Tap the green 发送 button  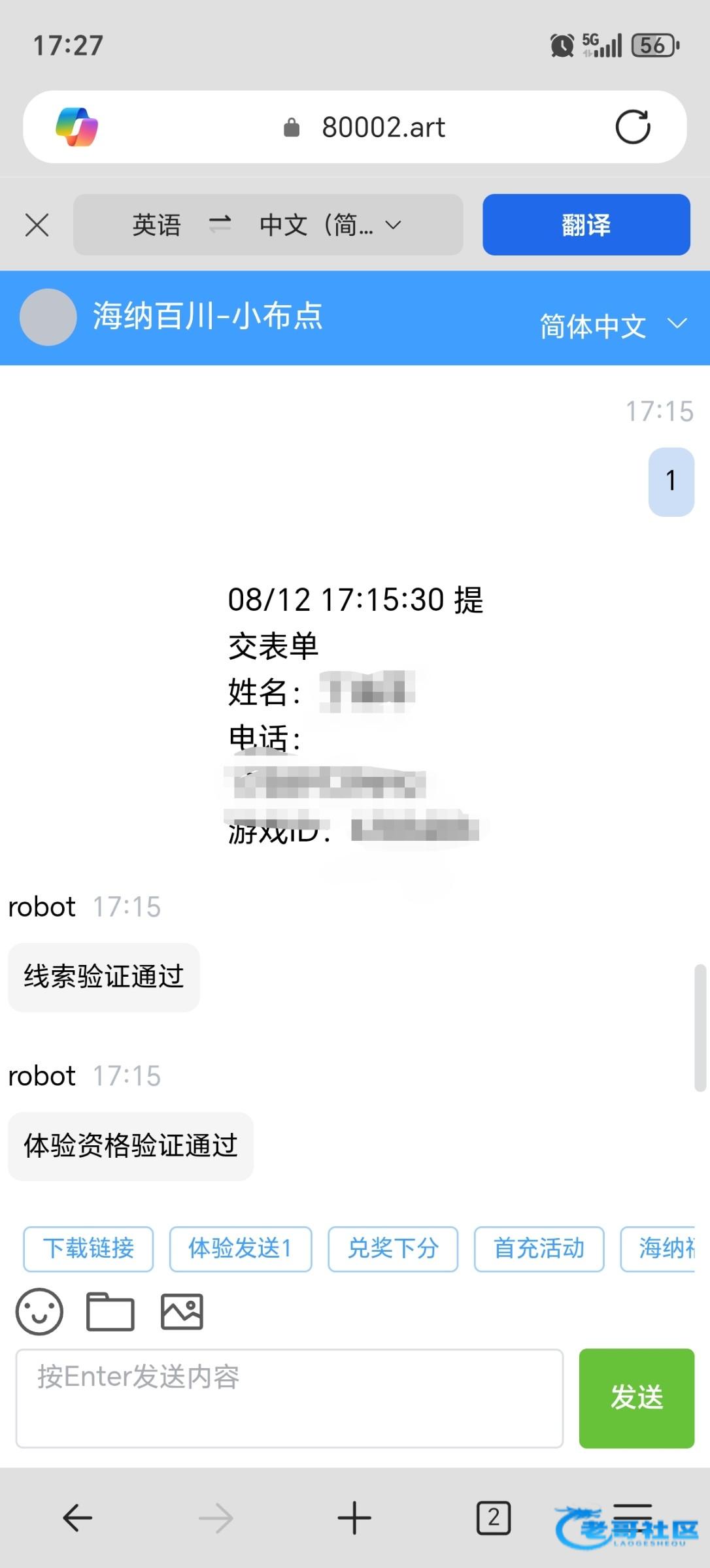click(x=637, y=1398)
